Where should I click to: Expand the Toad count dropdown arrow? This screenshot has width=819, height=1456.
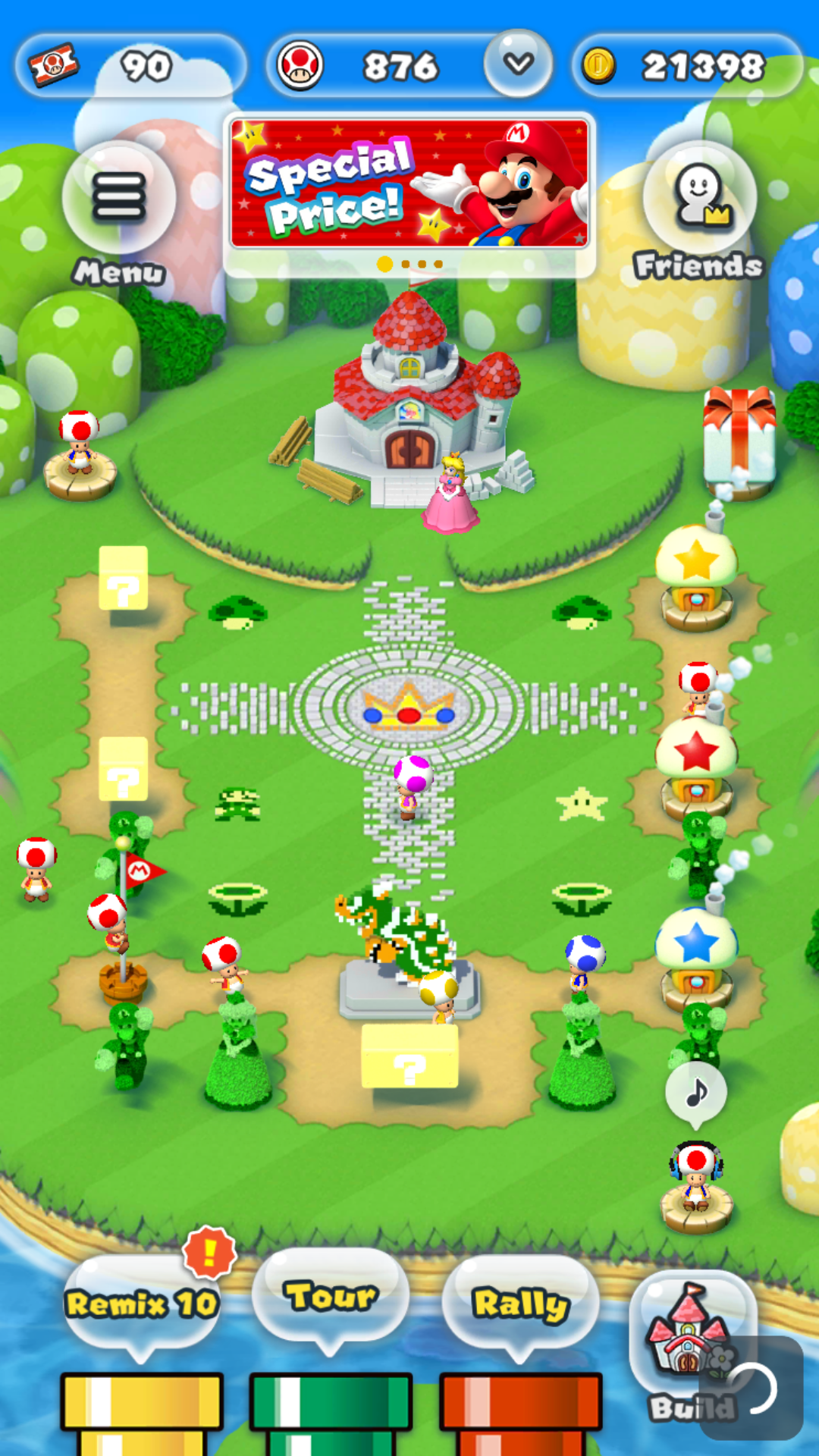(519, 64)
